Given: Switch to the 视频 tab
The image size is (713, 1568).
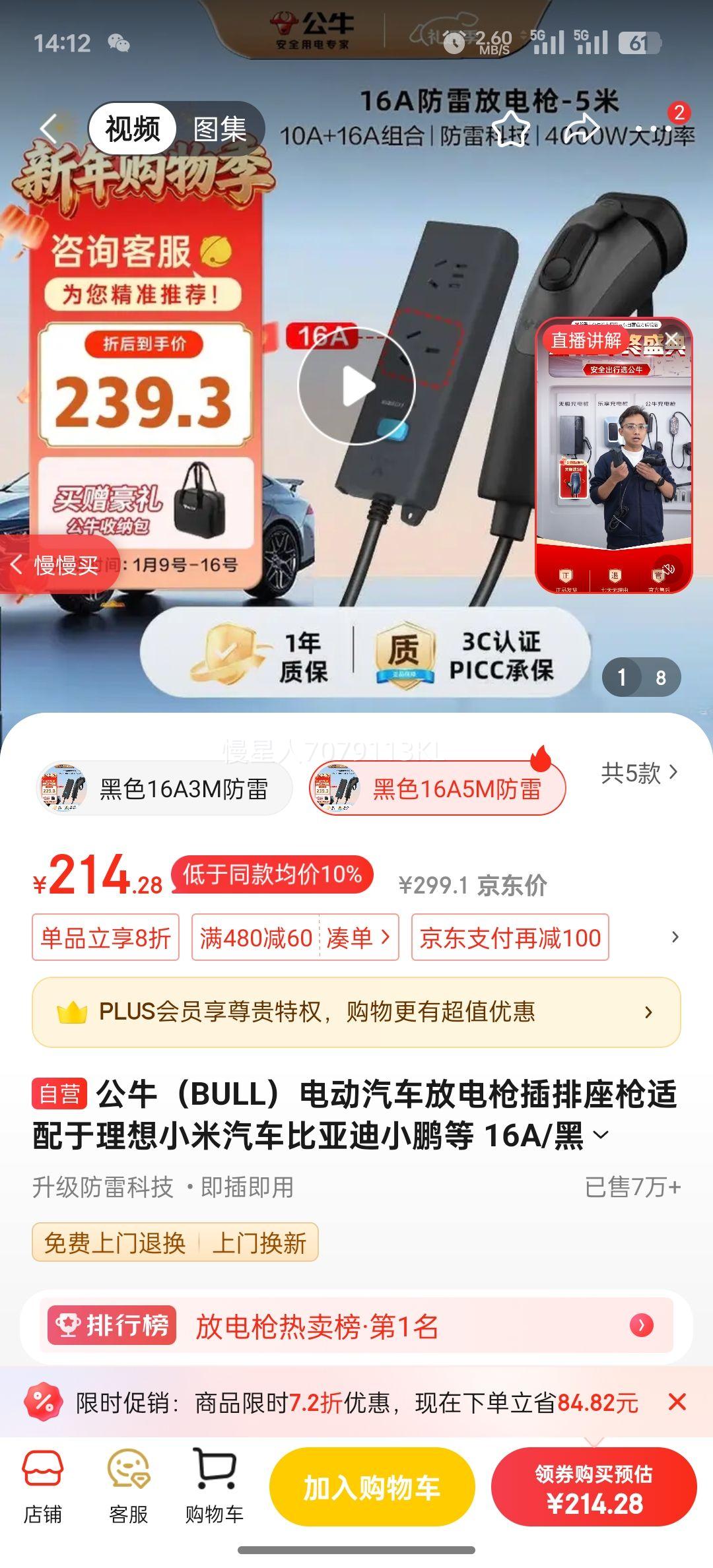Looking at the screenshot, I should 131,129.
